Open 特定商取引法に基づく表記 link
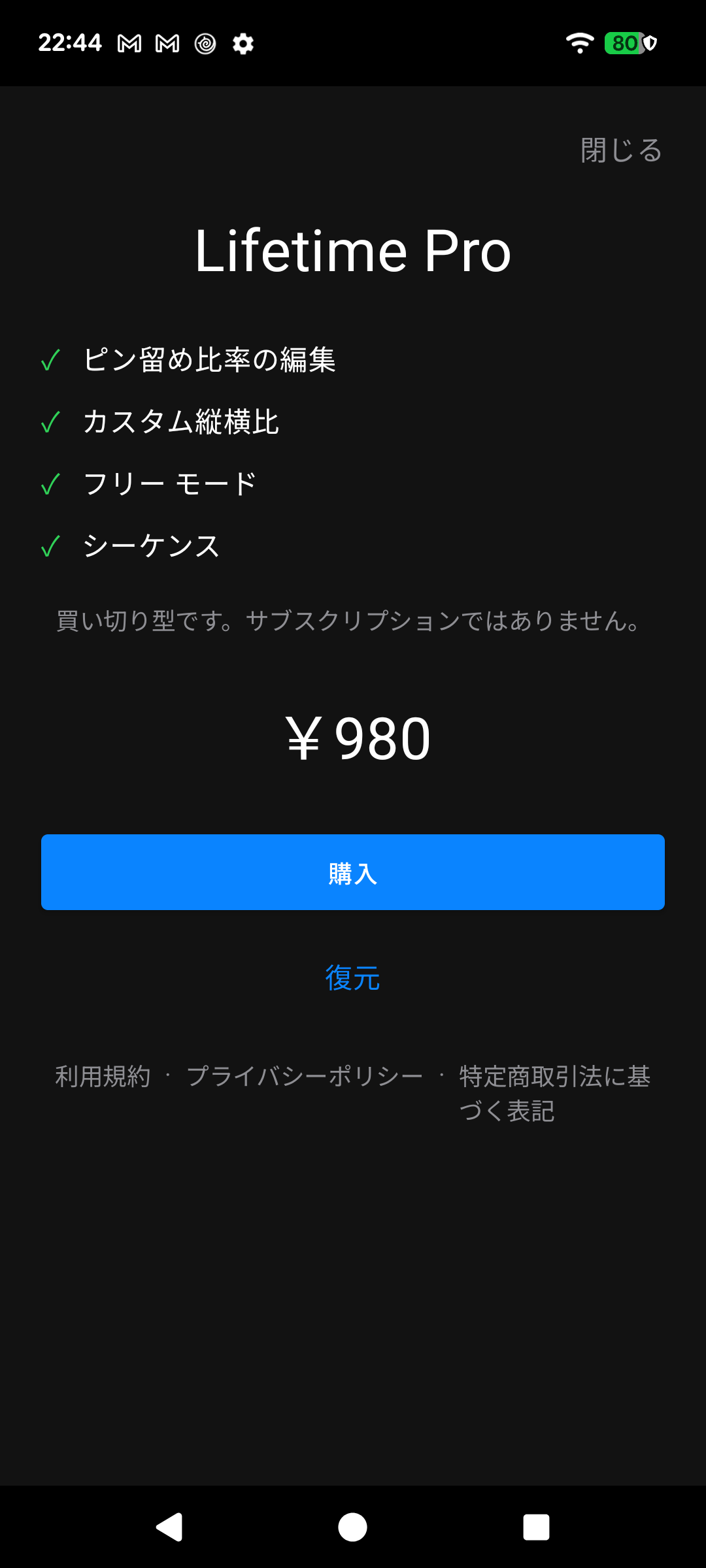 tap(554, 1094)
